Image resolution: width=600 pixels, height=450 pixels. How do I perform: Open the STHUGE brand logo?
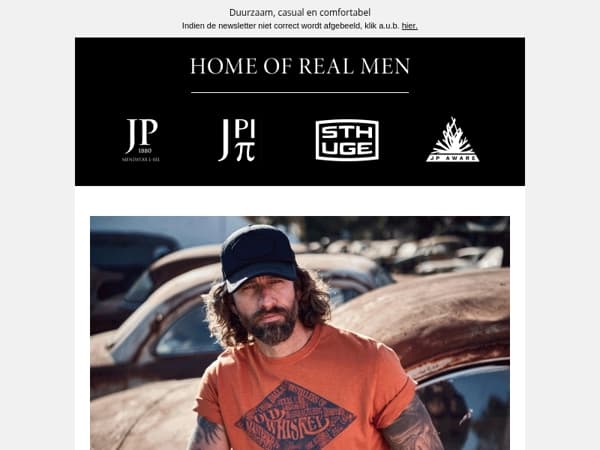pos(347,140)
